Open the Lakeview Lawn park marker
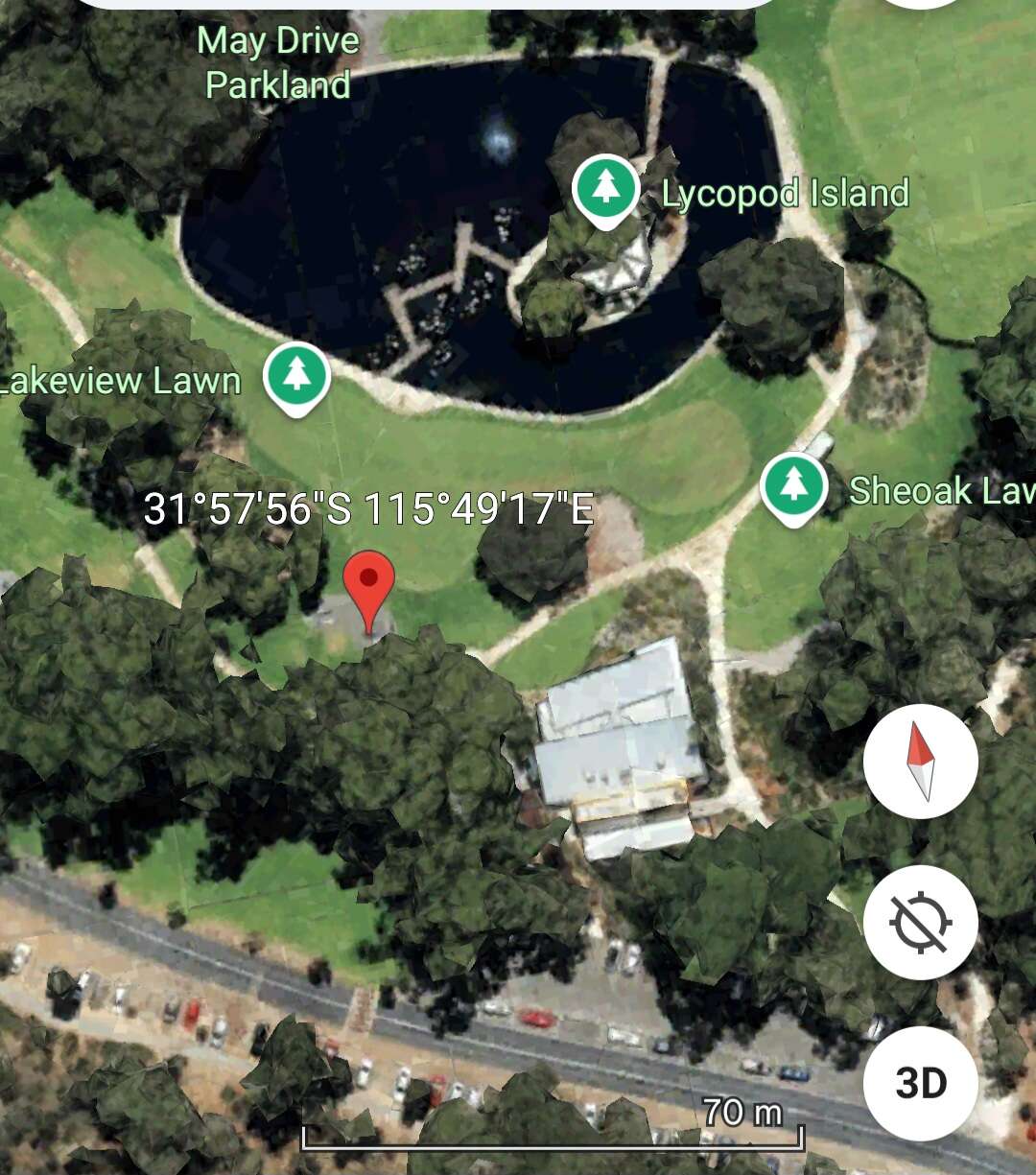This screenshot has height=1175, width=1036. point(297,376)
